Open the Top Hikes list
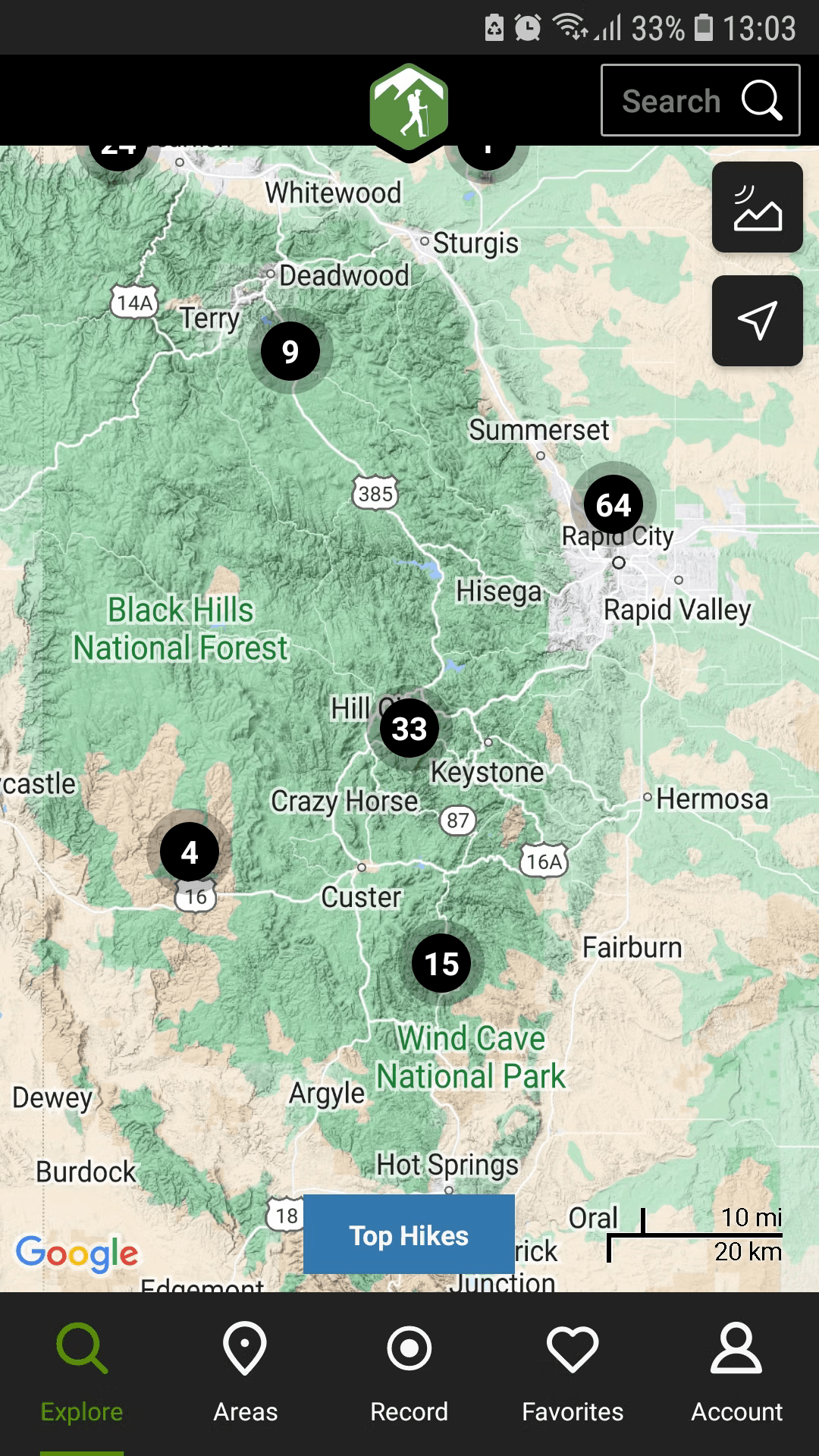819x1456 pixels. 409,1235
